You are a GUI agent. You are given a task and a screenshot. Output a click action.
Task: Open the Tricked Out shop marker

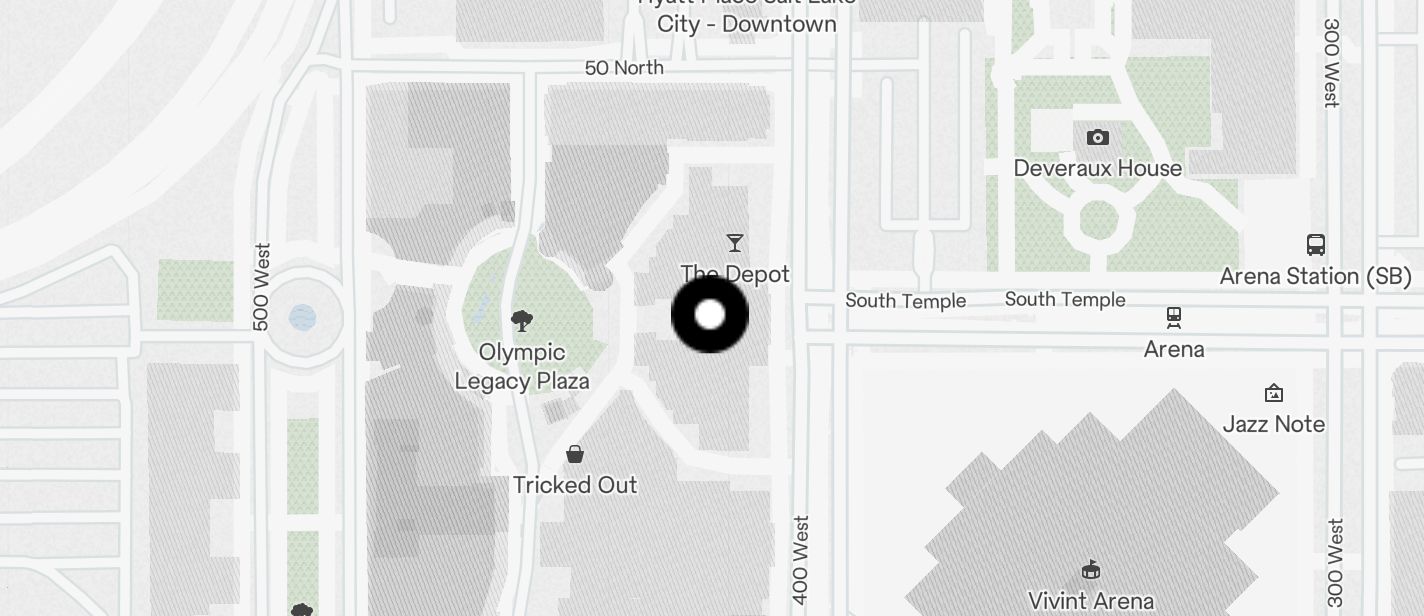pyautogui.click(x=575, y=455)
